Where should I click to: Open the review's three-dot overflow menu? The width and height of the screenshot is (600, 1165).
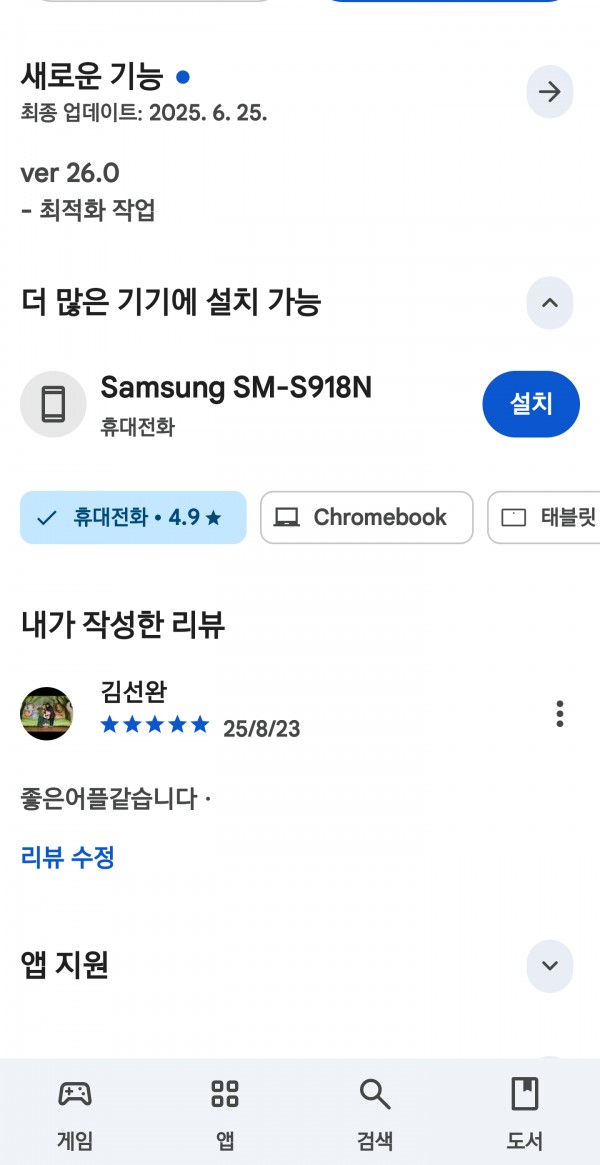pyautogui.click(x=559, y=713)
